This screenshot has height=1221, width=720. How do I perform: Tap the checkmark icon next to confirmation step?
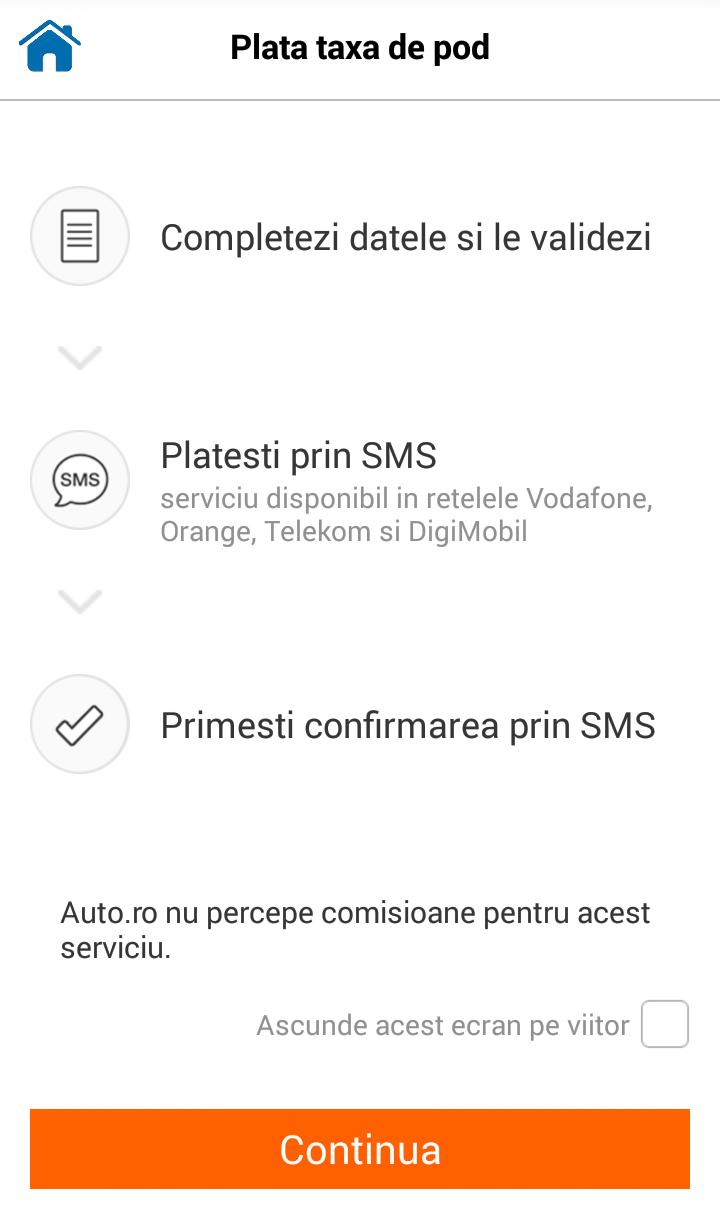[x=80, y=723]
